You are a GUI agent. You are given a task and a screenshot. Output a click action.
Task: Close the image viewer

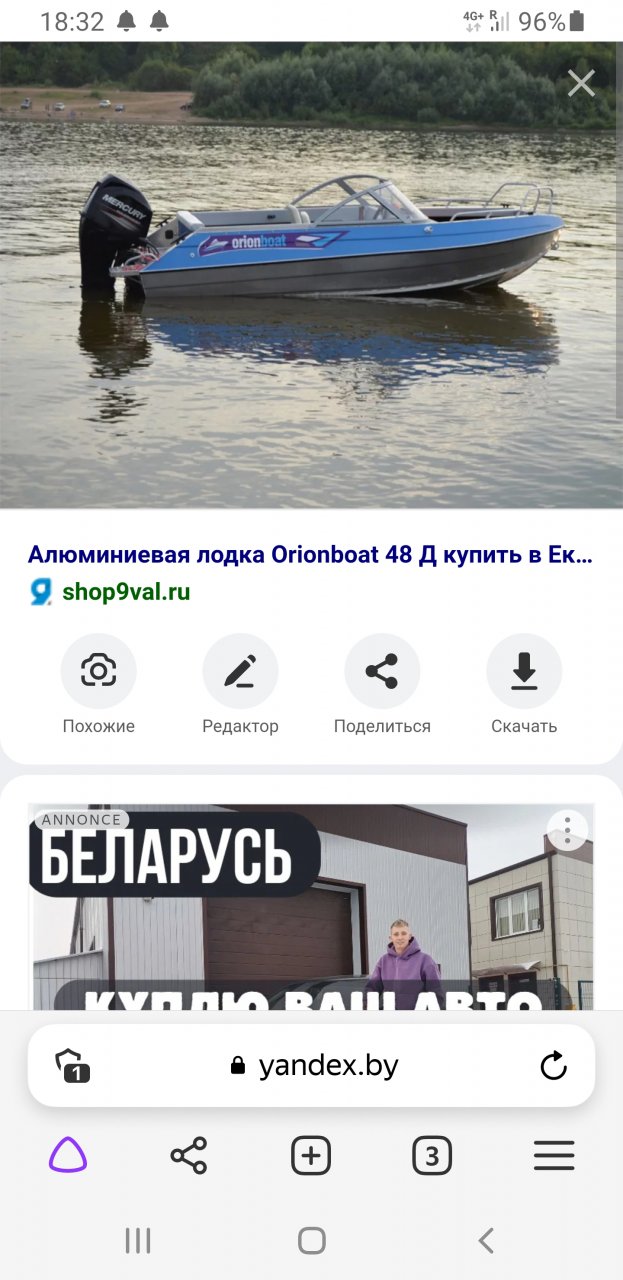(581, 83)
